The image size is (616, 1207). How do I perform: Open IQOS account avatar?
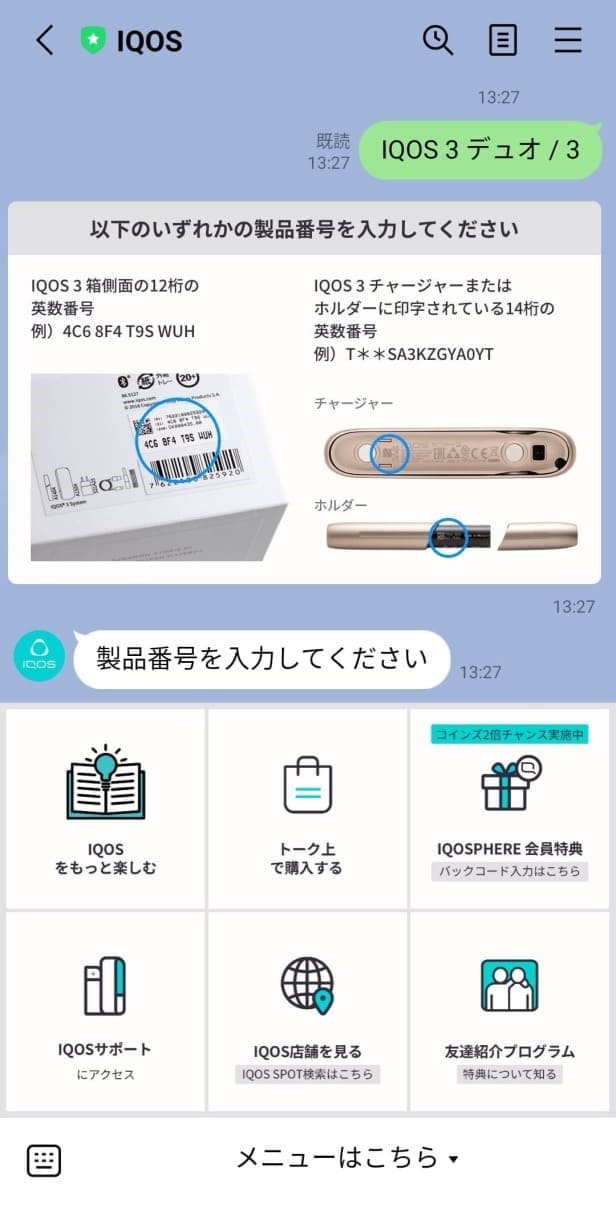point(40,657)
